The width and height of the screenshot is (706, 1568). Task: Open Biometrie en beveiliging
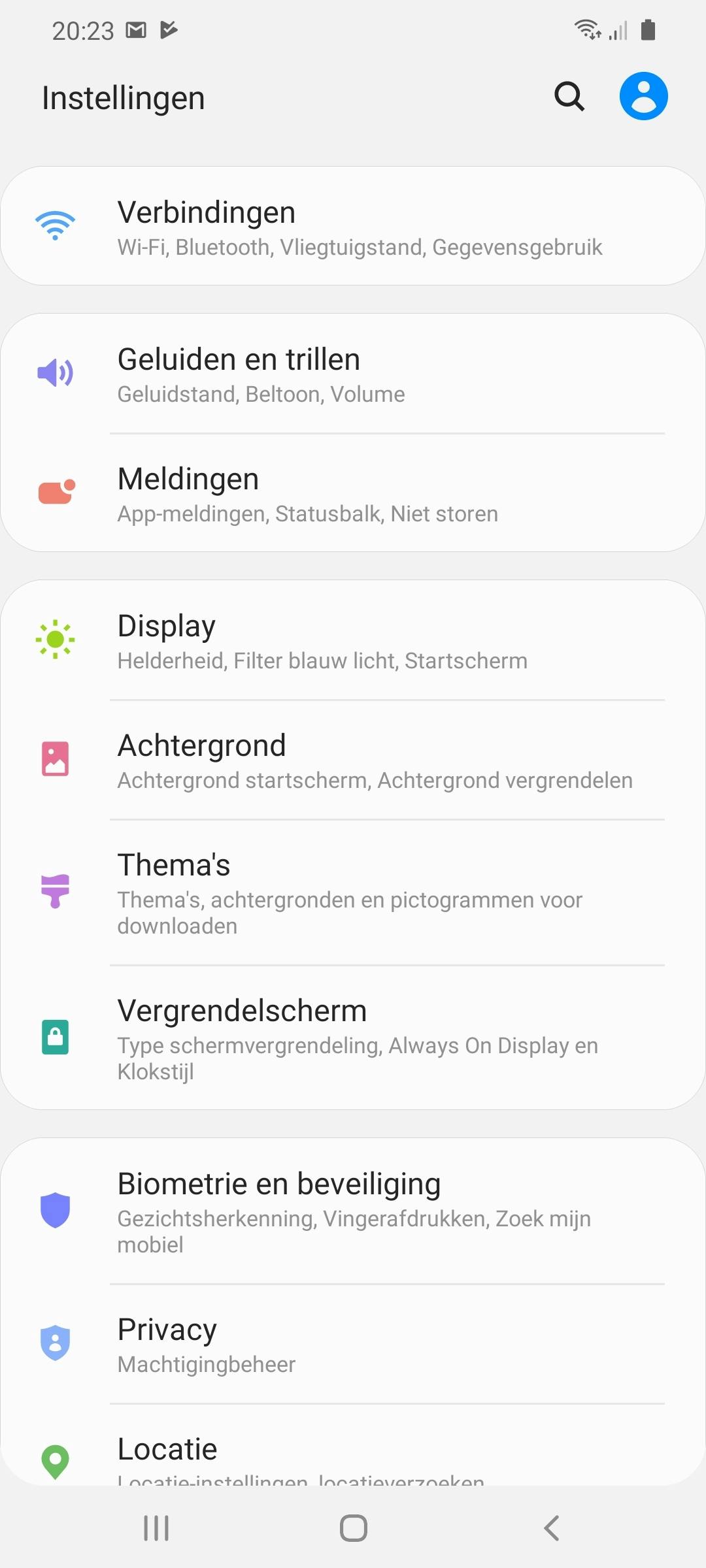coord(353,1211)
